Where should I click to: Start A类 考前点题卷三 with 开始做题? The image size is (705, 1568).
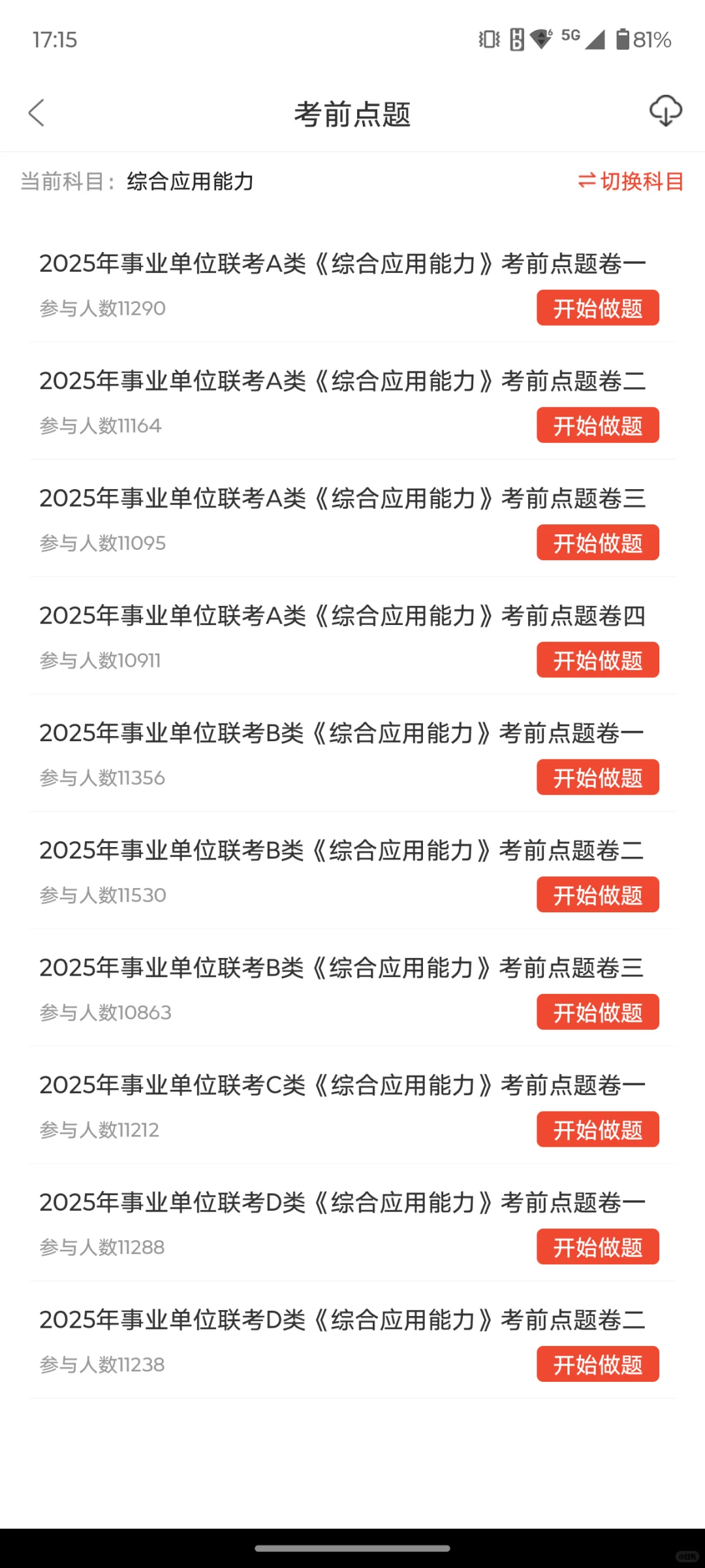tap(598, 542)
